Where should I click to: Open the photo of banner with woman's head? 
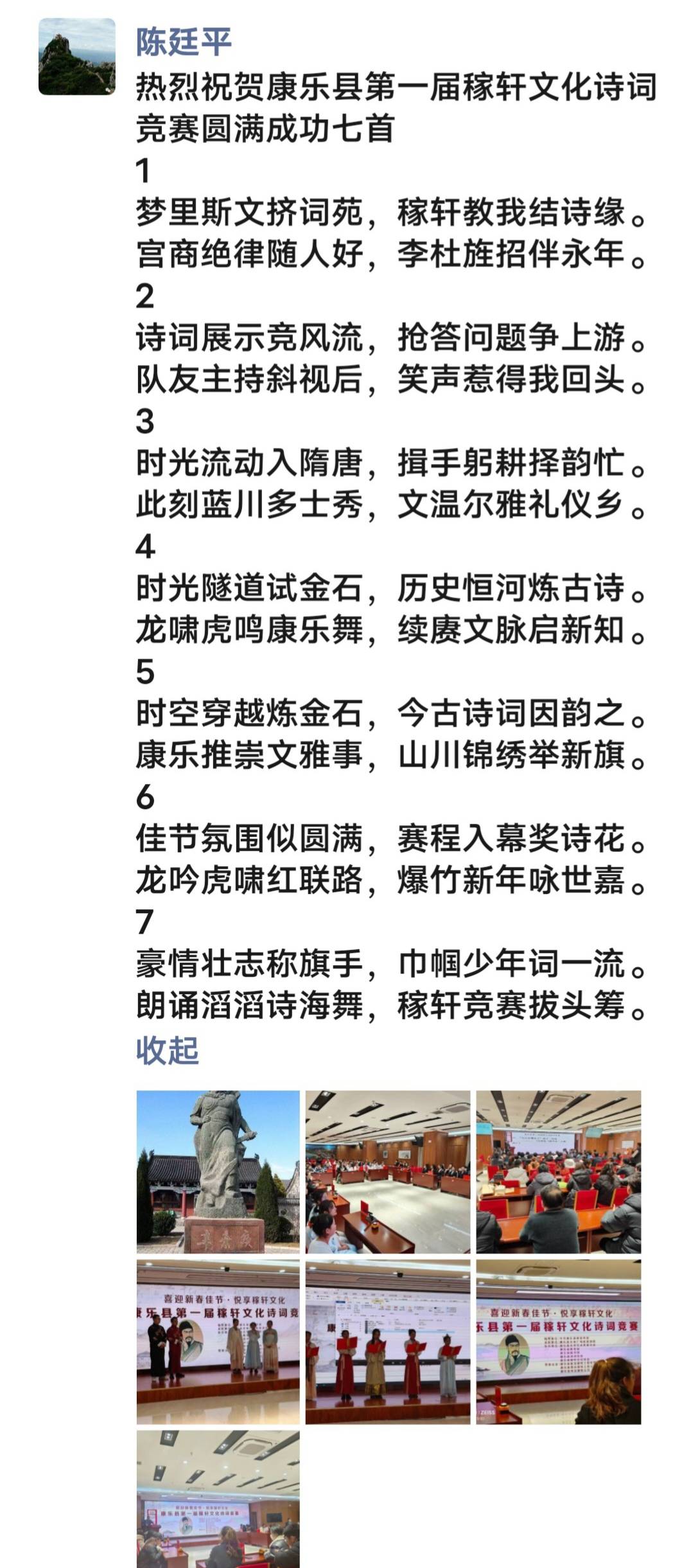pos(558,1342)
